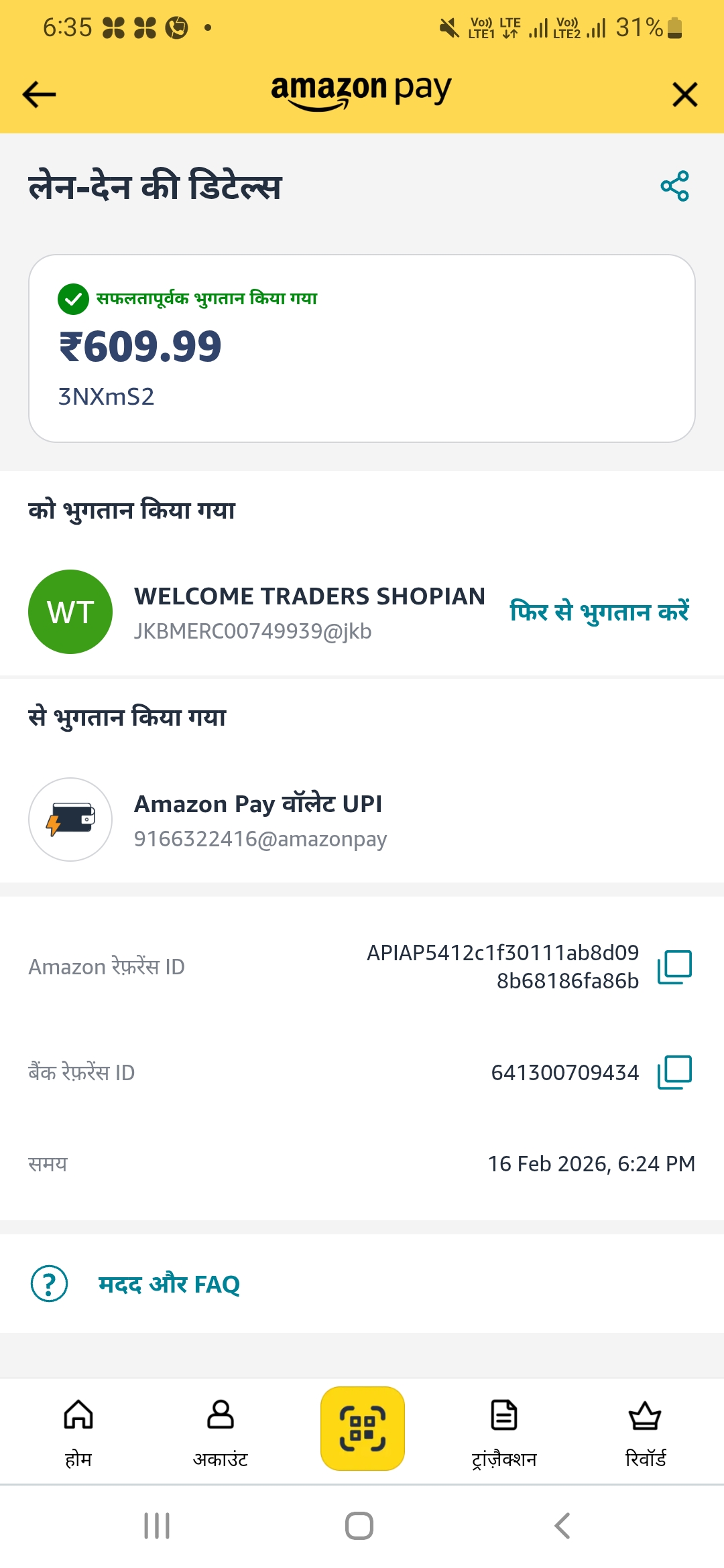Open मदद और FAQ

coord(169,1284)
